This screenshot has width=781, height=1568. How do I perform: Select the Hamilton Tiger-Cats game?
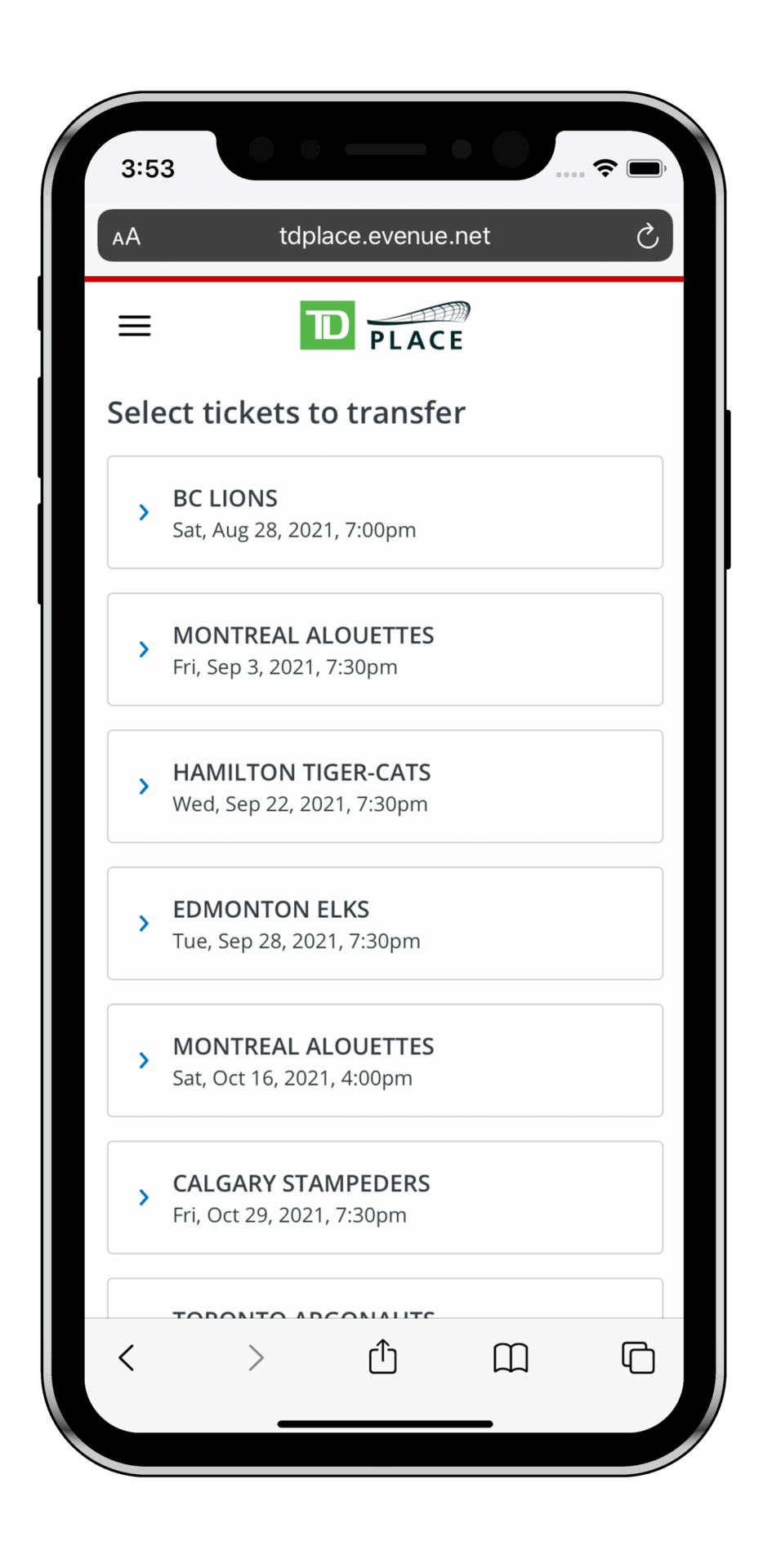click(x=385, y=786)
